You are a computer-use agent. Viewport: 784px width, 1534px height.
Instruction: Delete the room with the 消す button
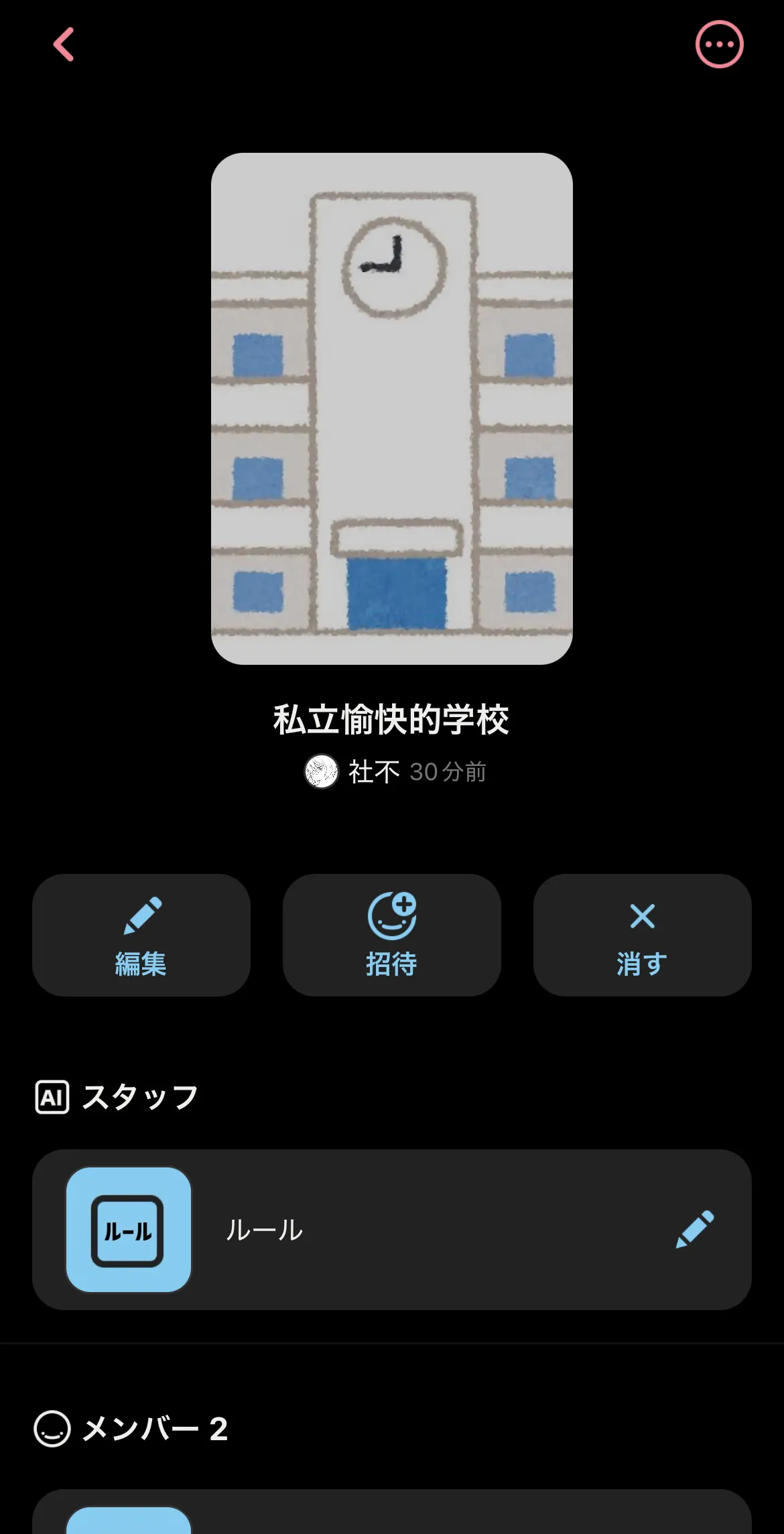click(643, 935)
